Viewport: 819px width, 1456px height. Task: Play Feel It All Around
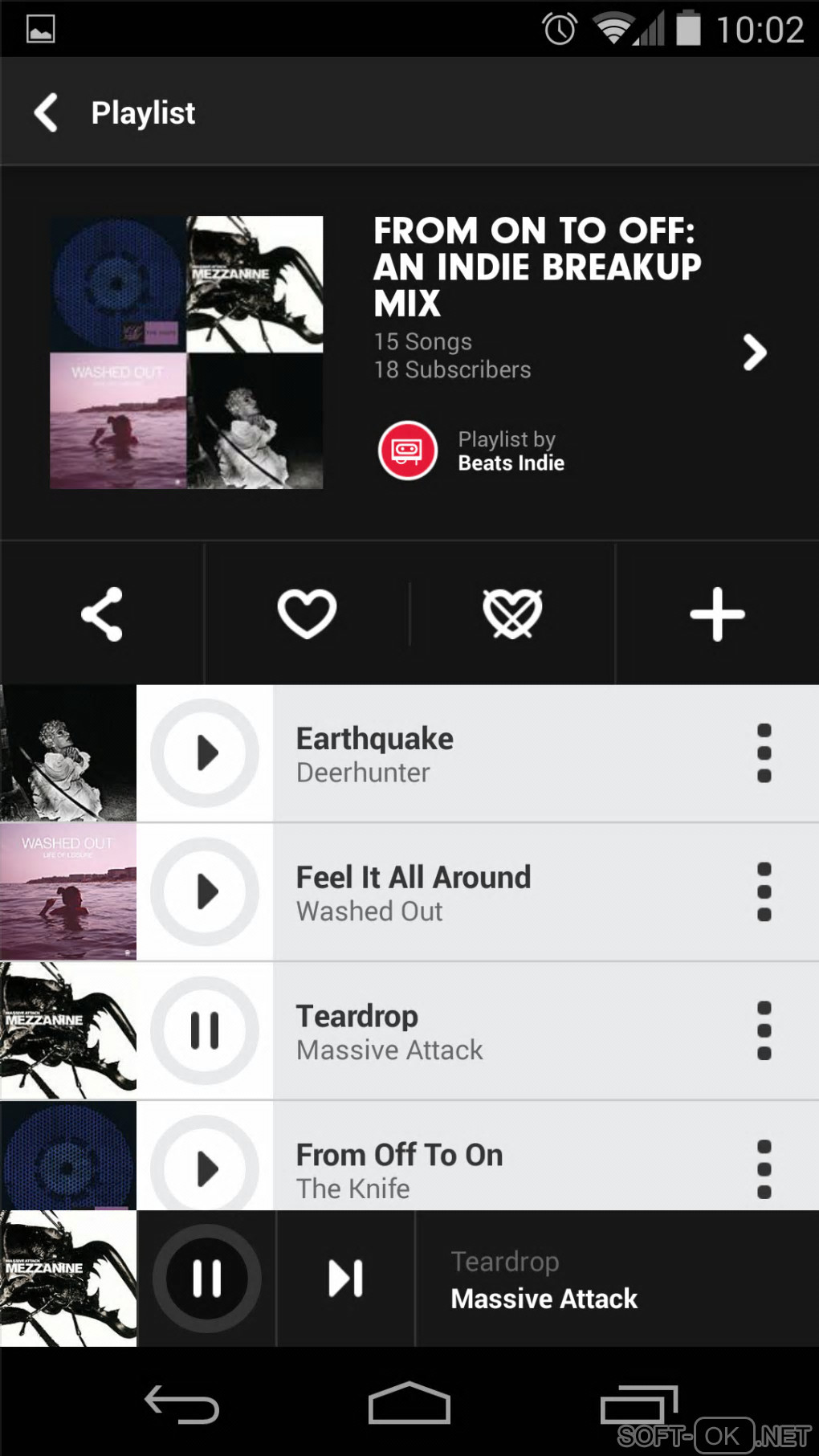pos(206,892)
